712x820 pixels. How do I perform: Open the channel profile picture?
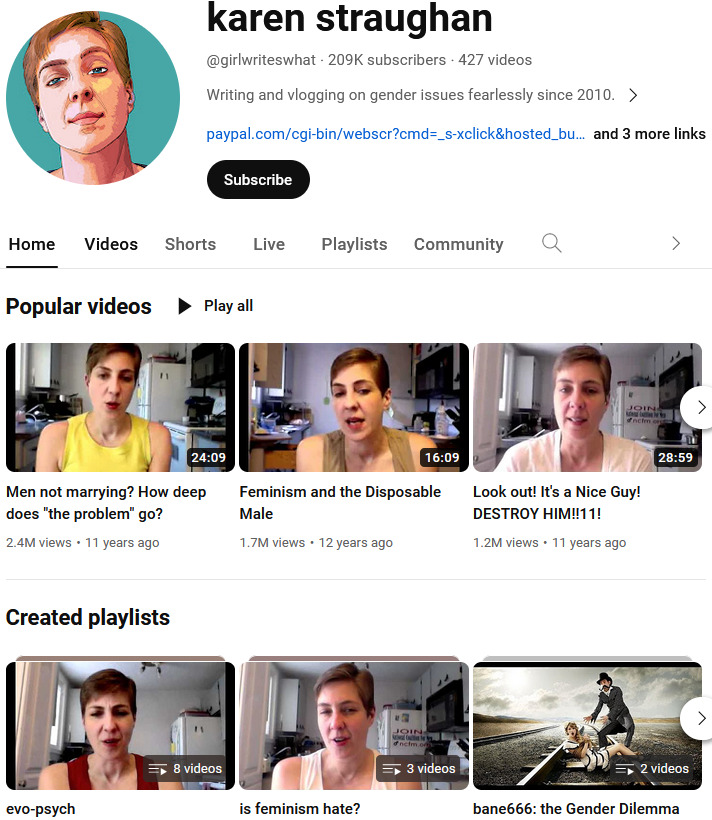[x=93, y=98]
